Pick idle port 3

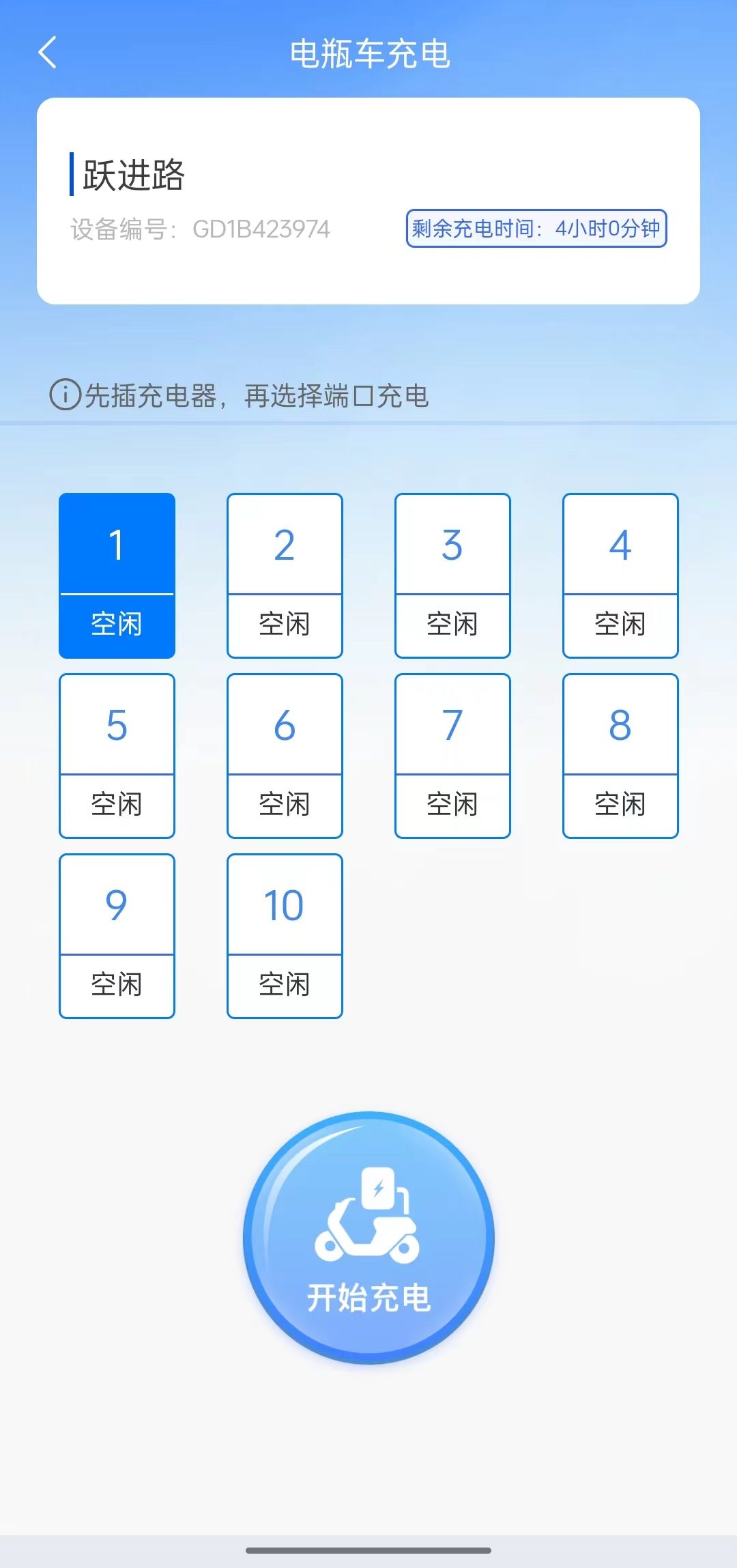point(452,575)
